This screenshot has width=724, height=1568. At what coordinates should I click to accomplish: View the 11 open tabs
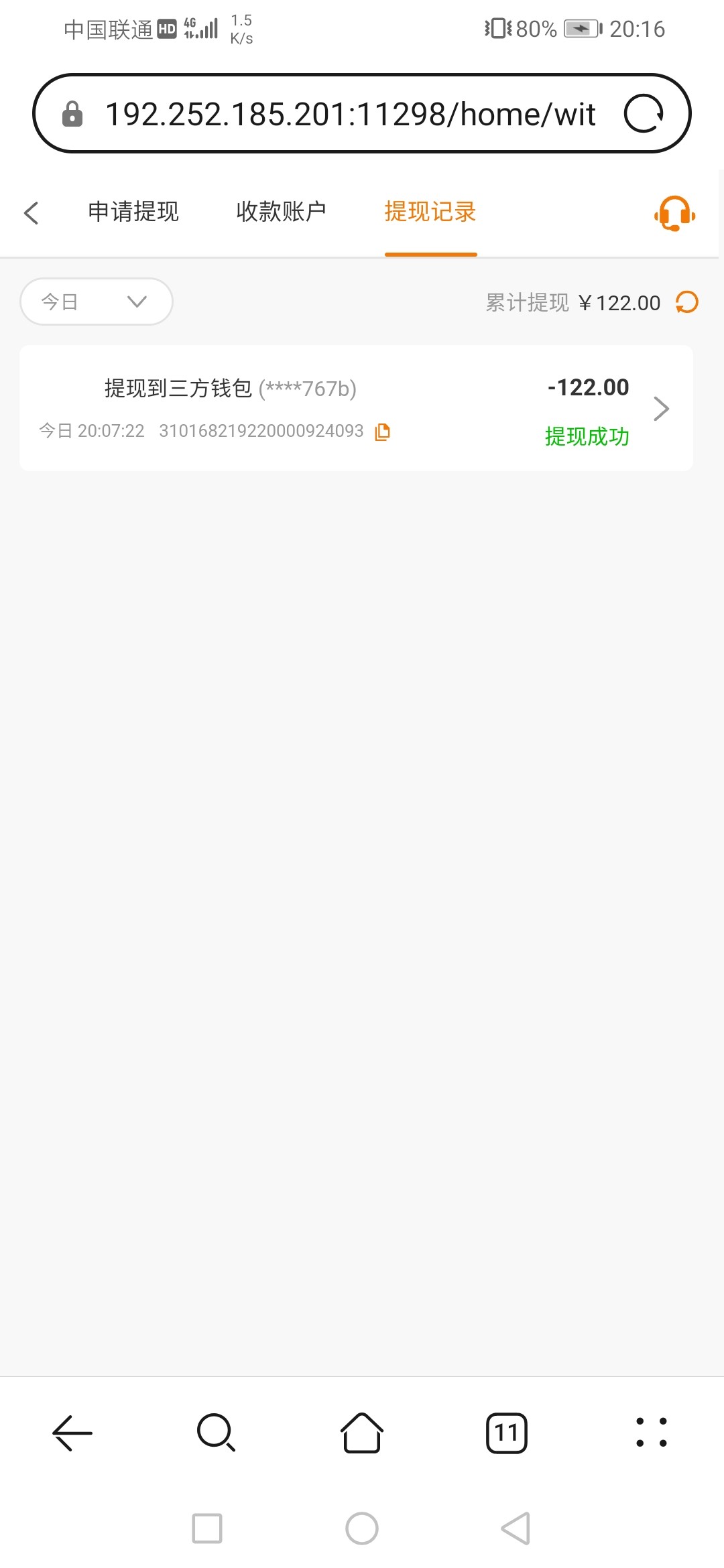coord(506,1433)
